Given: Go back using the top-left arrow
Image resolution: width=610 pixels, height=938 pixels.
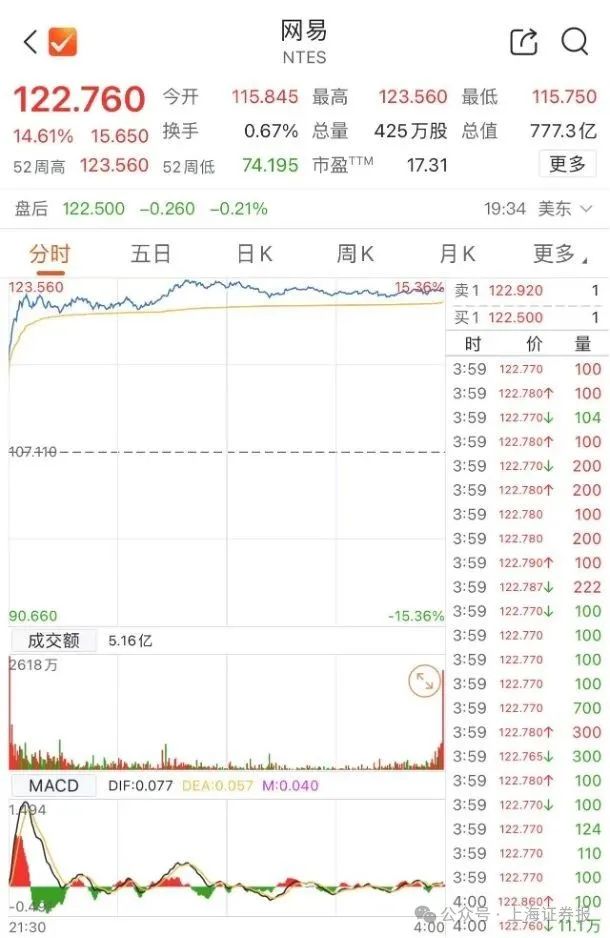Looking at the screenshot, I should point(30,42).
